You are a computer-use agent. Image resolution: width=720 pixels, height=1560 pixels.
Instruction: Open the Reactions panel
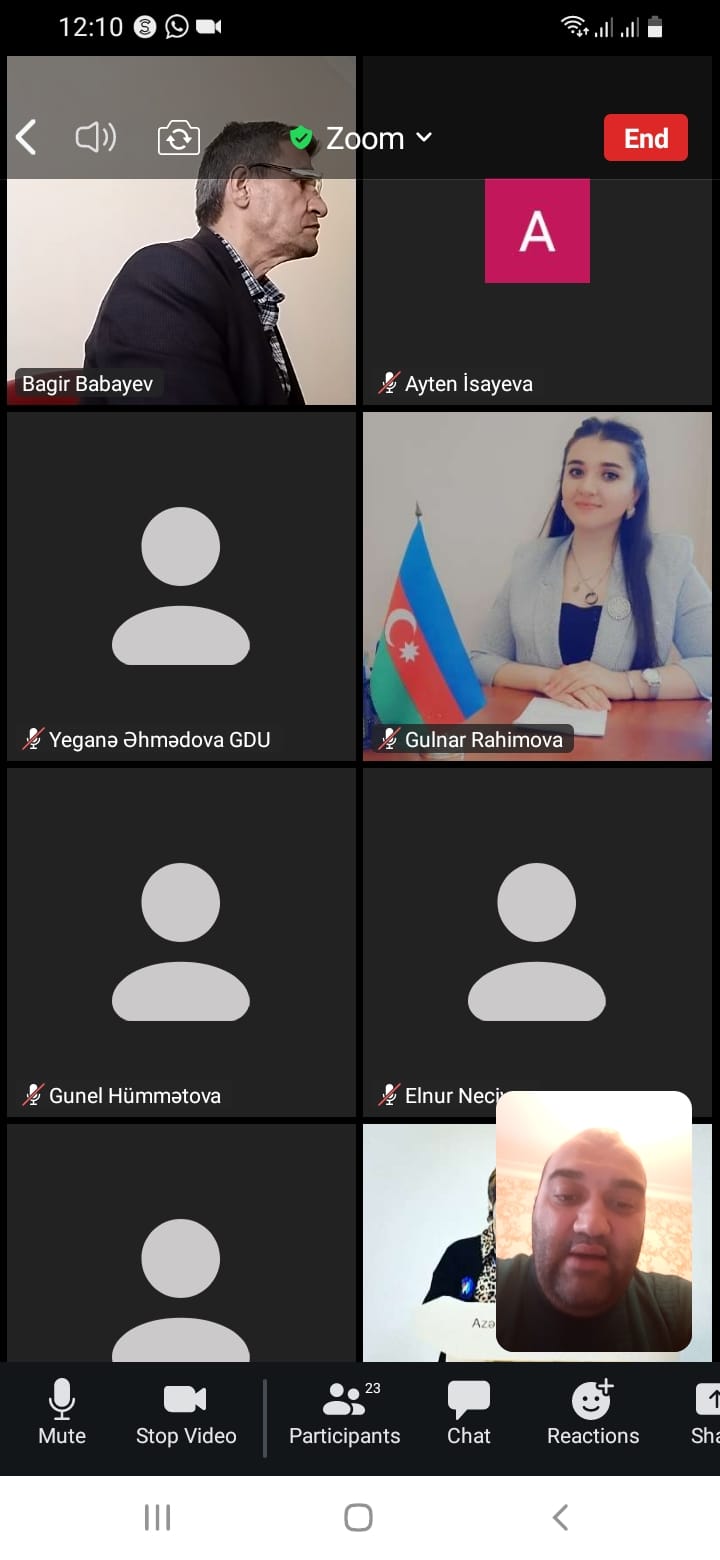pos(592,1411)
